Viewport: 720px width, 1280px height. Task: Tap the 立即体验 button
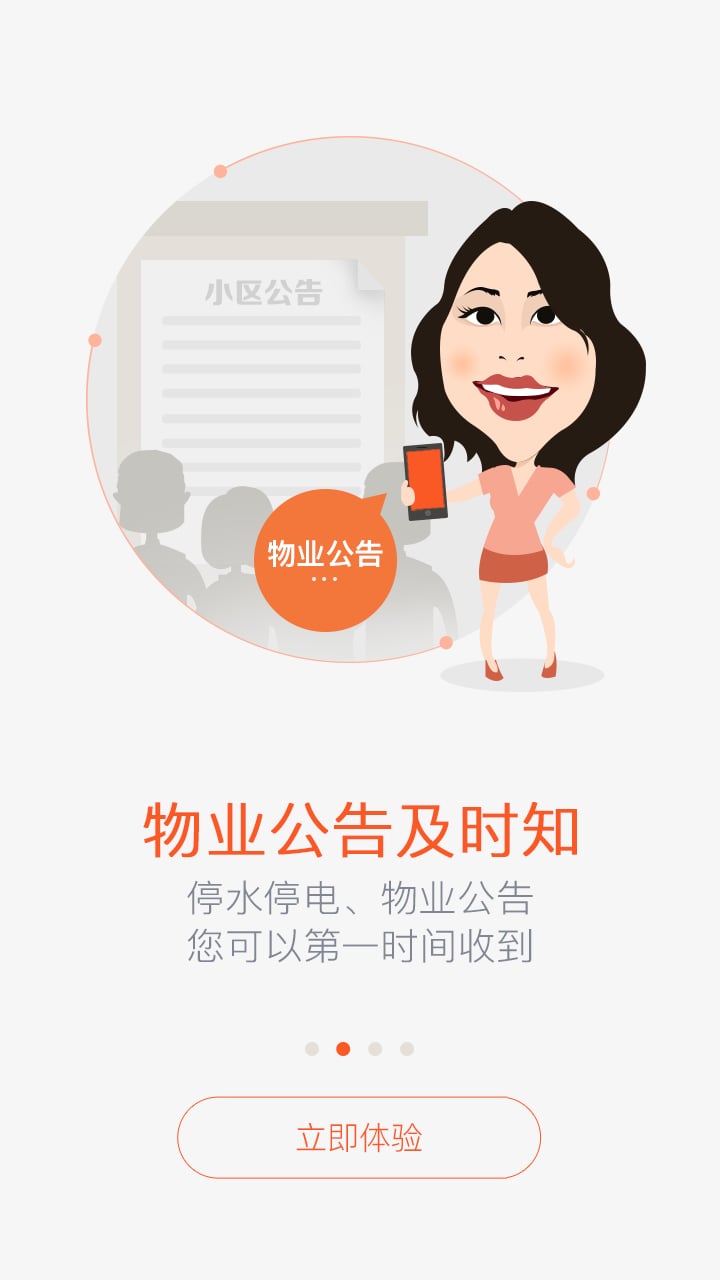coord(359,1138)
